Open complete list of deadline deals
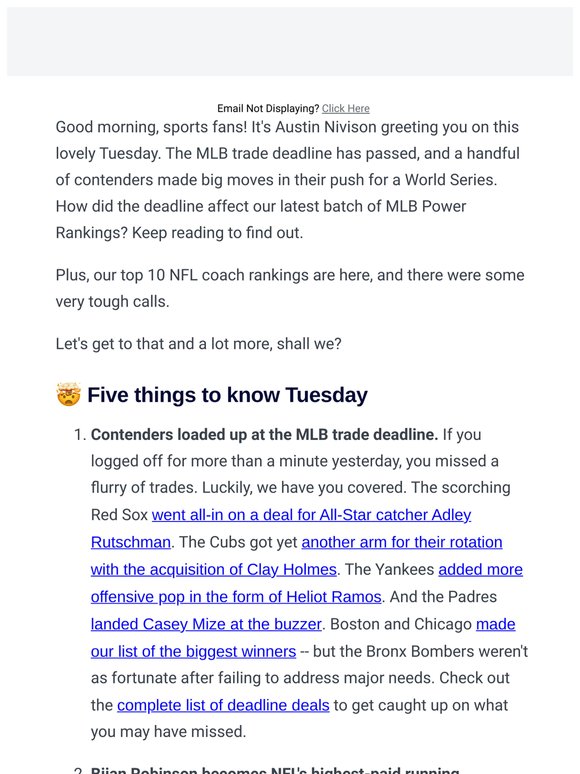 pos(223,705)
